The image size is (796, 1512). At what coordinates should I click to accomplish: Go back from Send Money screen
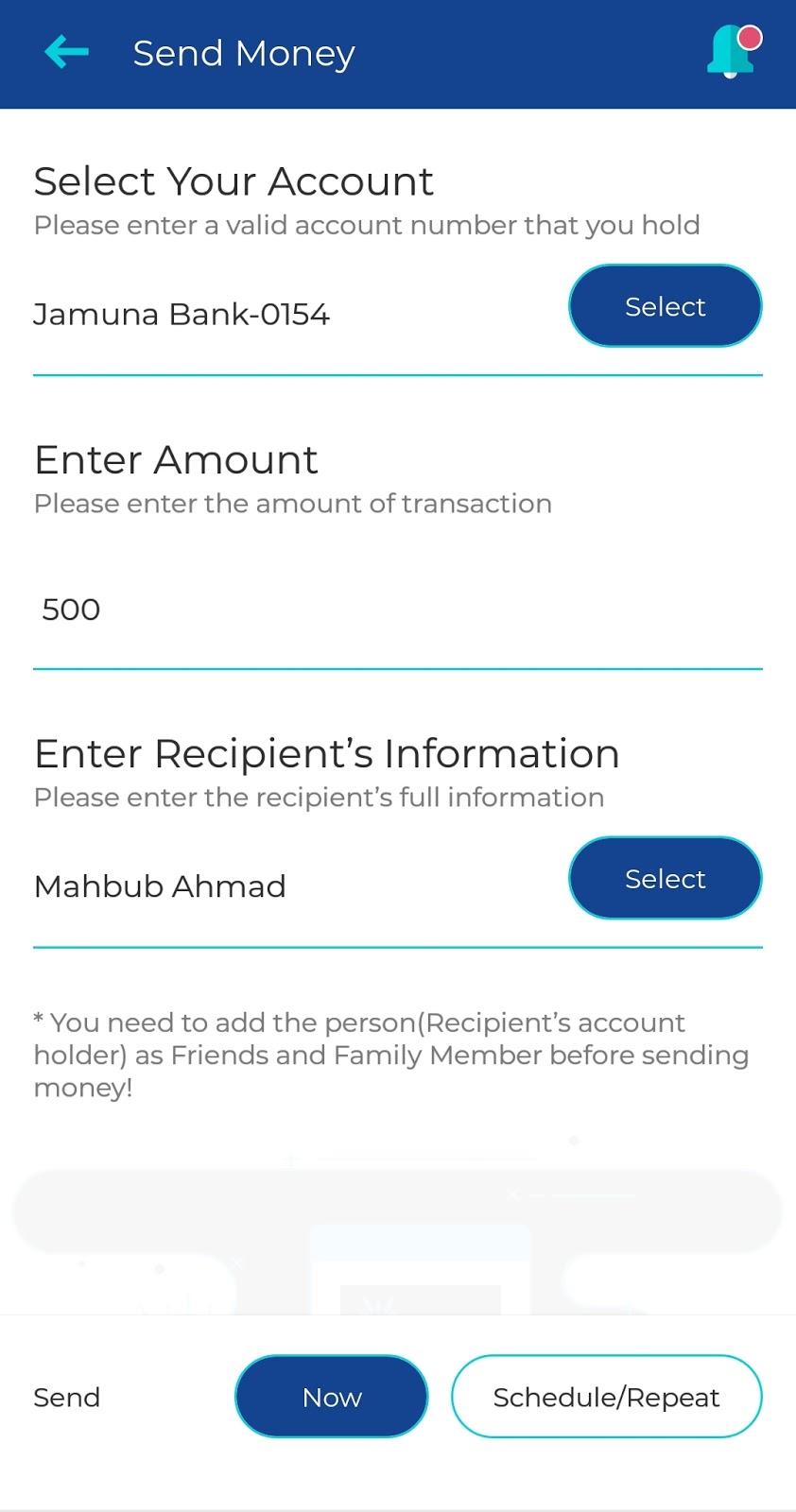pos(66,52)
